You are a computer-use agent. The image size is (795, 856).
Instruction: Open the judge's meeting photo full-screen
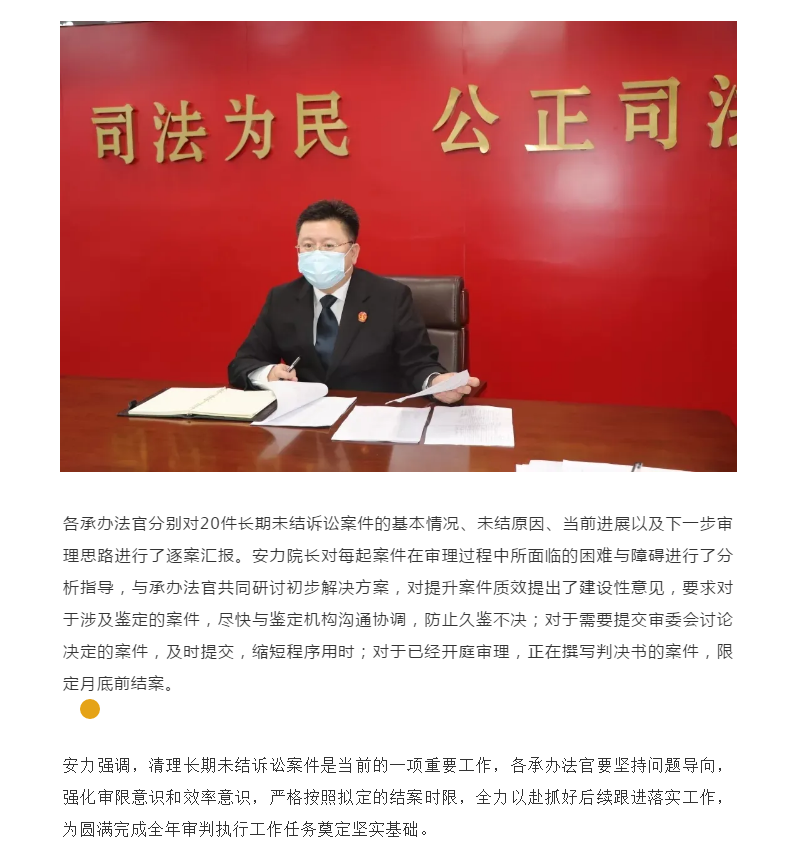(398, 246)
